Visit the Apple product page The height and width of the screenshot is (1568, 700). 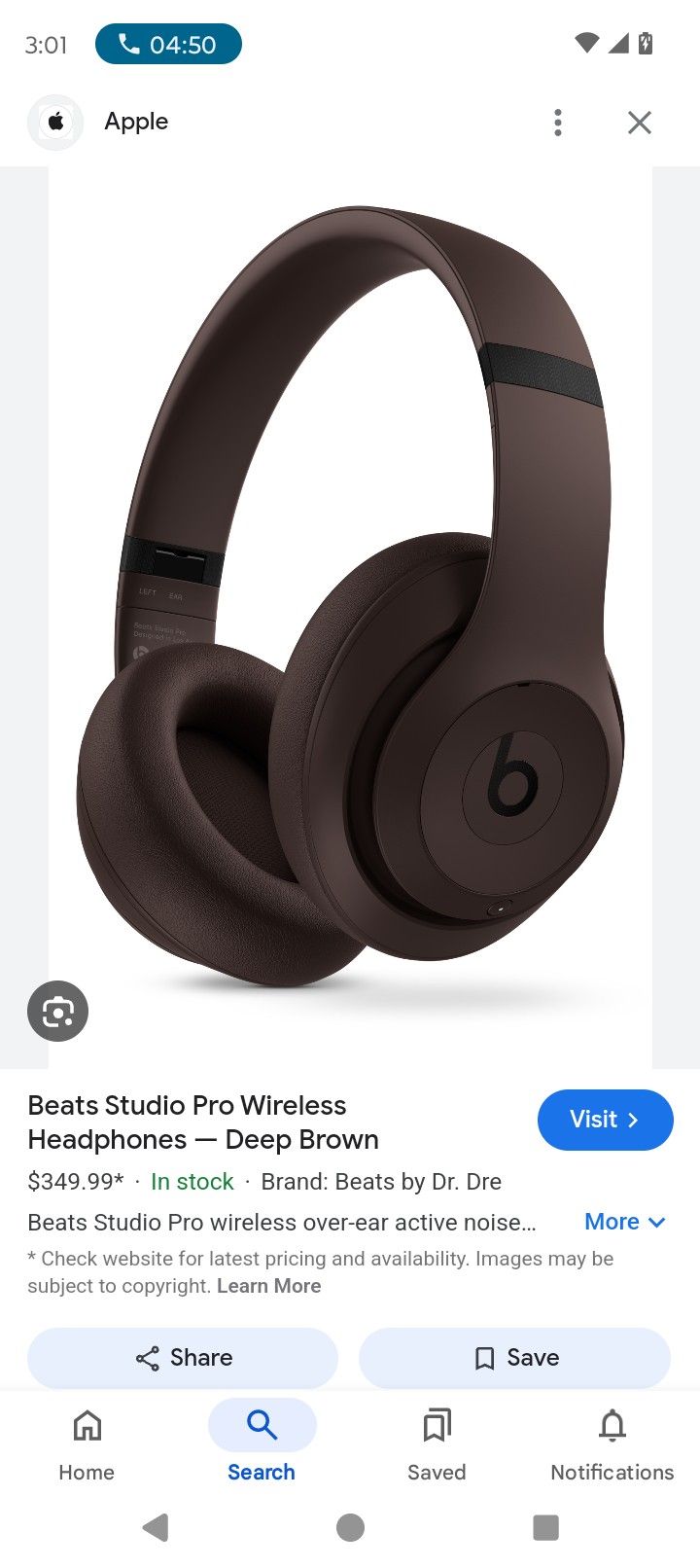605,1120
